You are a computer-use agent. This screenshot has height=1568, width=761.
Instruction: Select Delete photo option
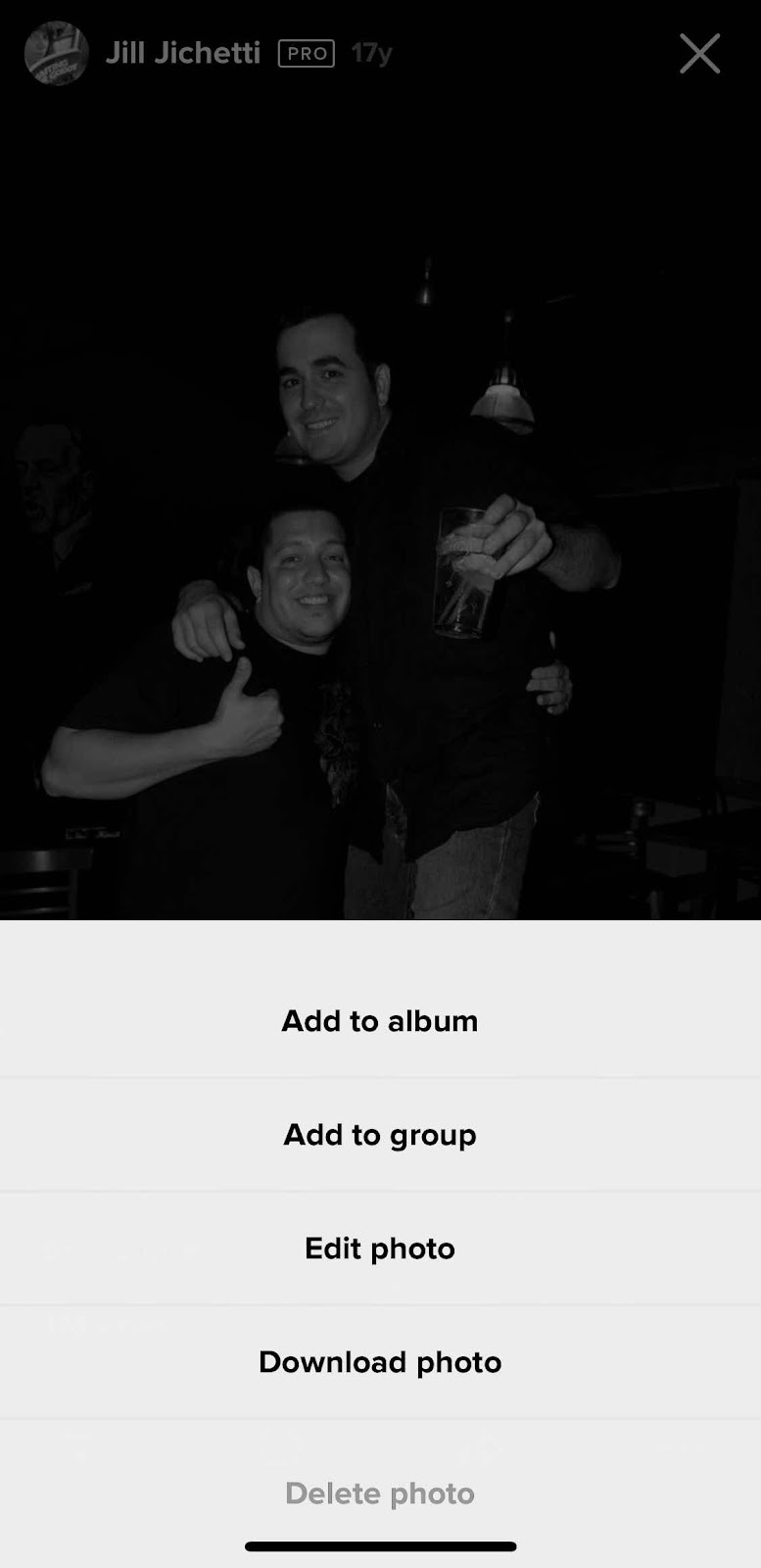tap(380, 1494)
